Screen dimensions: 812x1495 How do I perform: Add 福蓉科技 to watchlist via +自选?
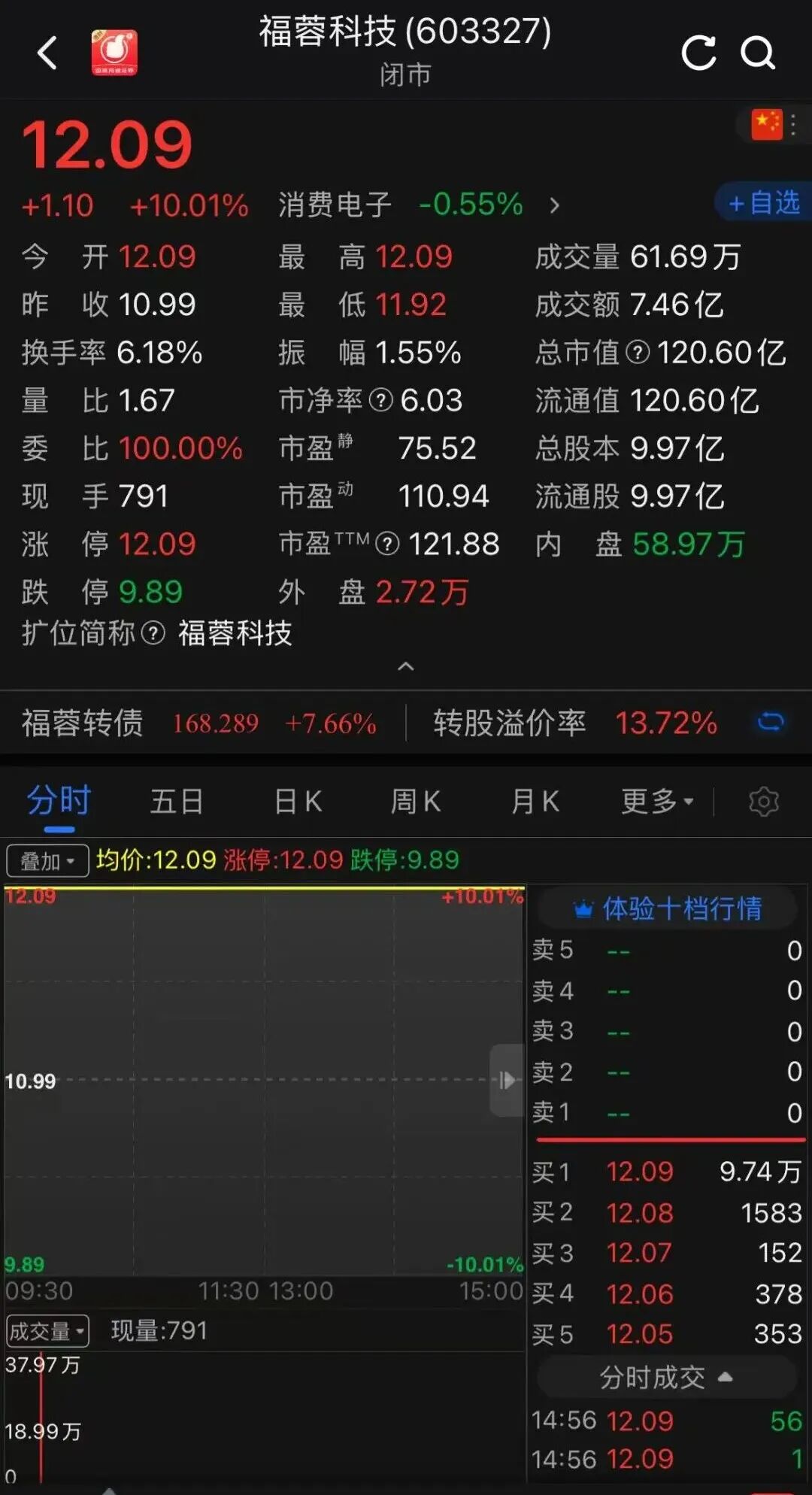point(764,203)
